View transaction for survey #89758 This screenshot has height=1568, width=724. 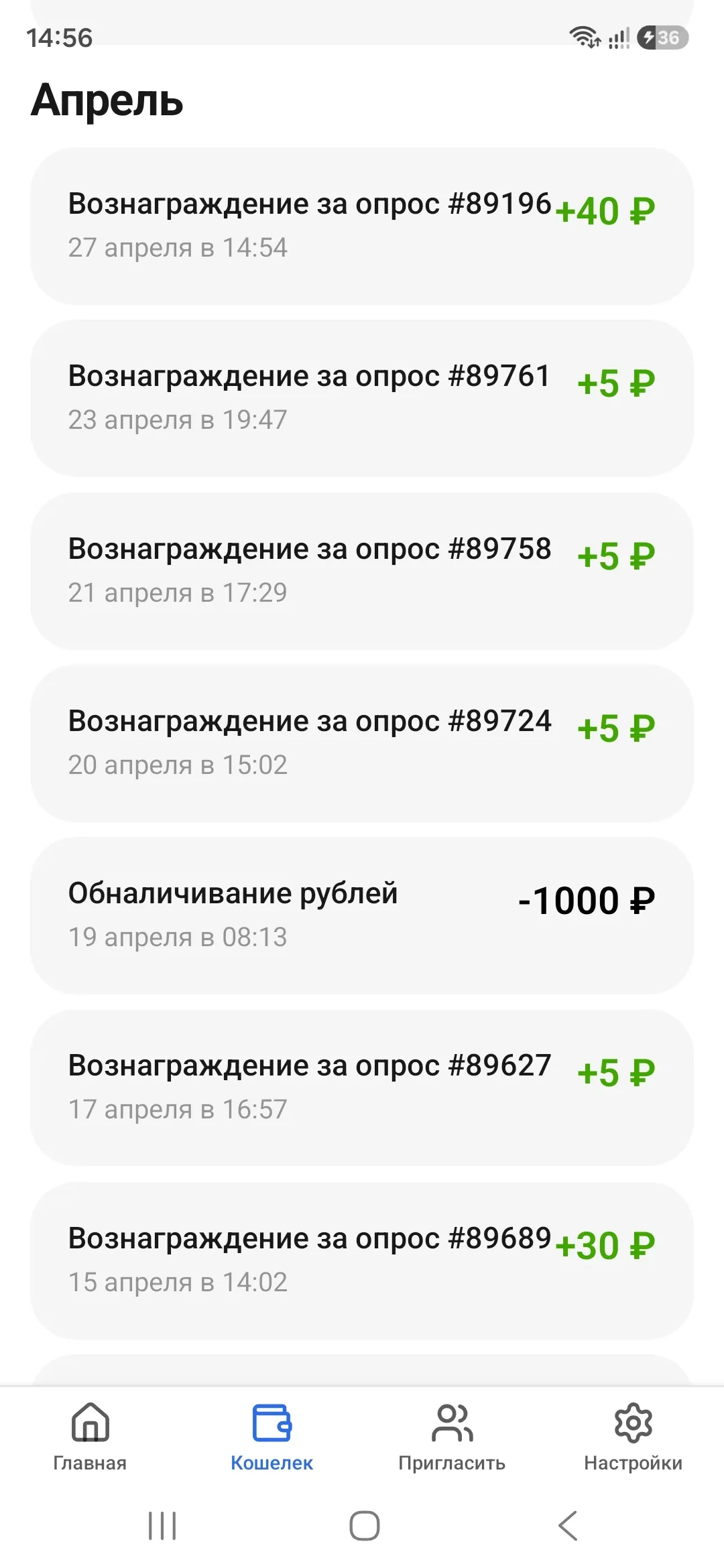[x=362, y=571]
